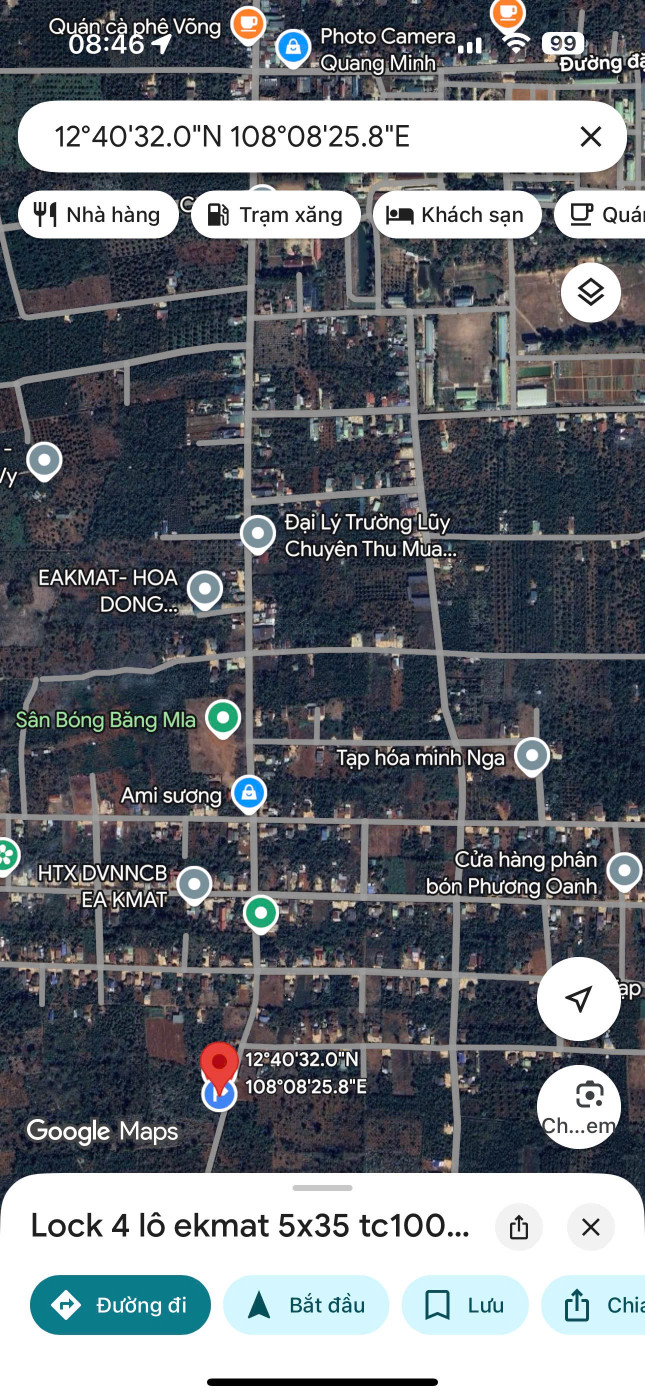
Task: Center map on my location
Action: click(x=579, y=999)
